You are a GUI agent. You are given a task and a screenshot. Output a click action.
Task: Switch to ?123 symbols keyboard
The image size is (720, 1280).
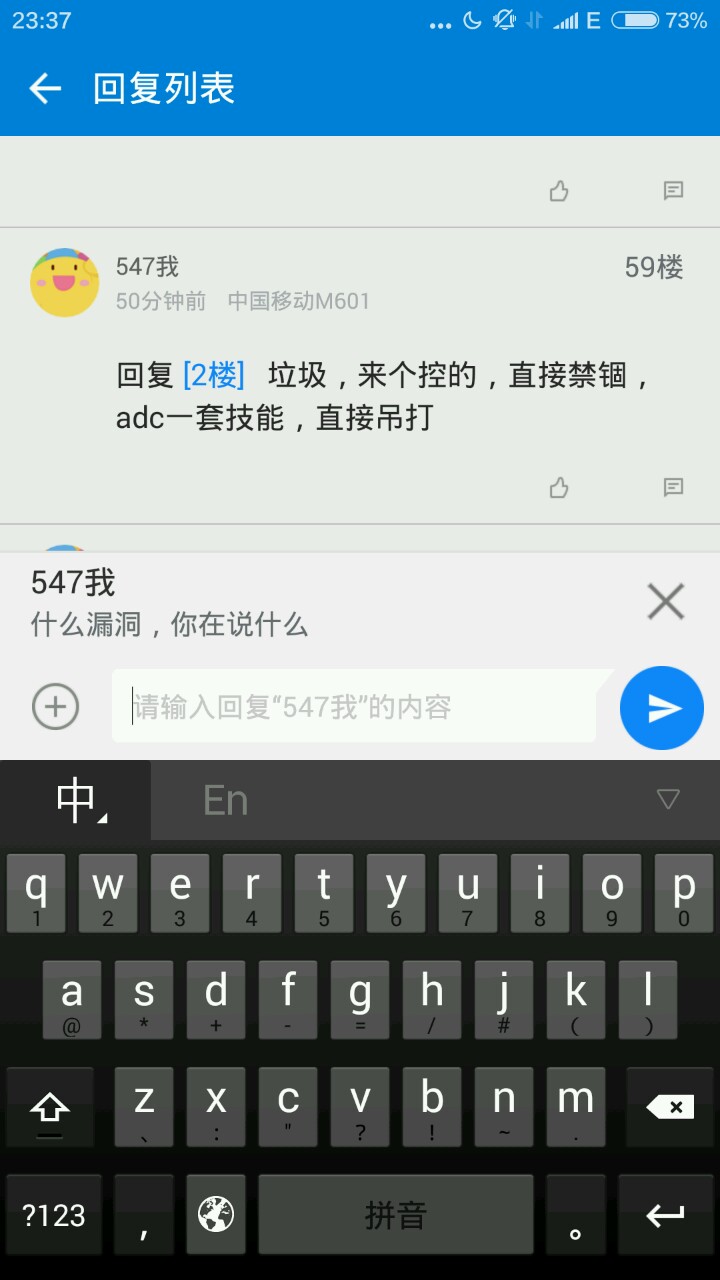point(54,1215)
